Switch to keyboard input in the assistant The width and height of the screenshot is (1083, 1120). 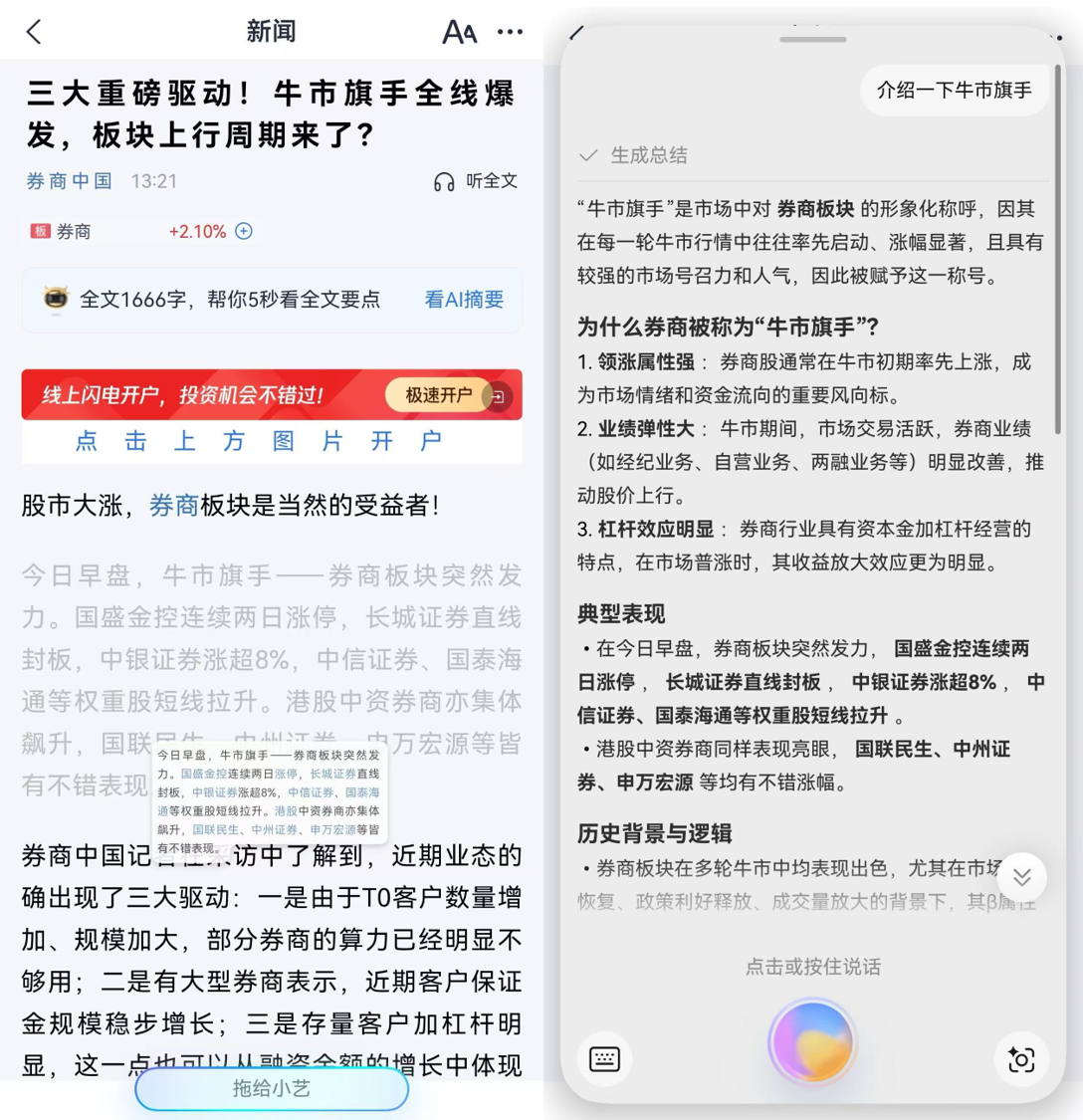604,1058
